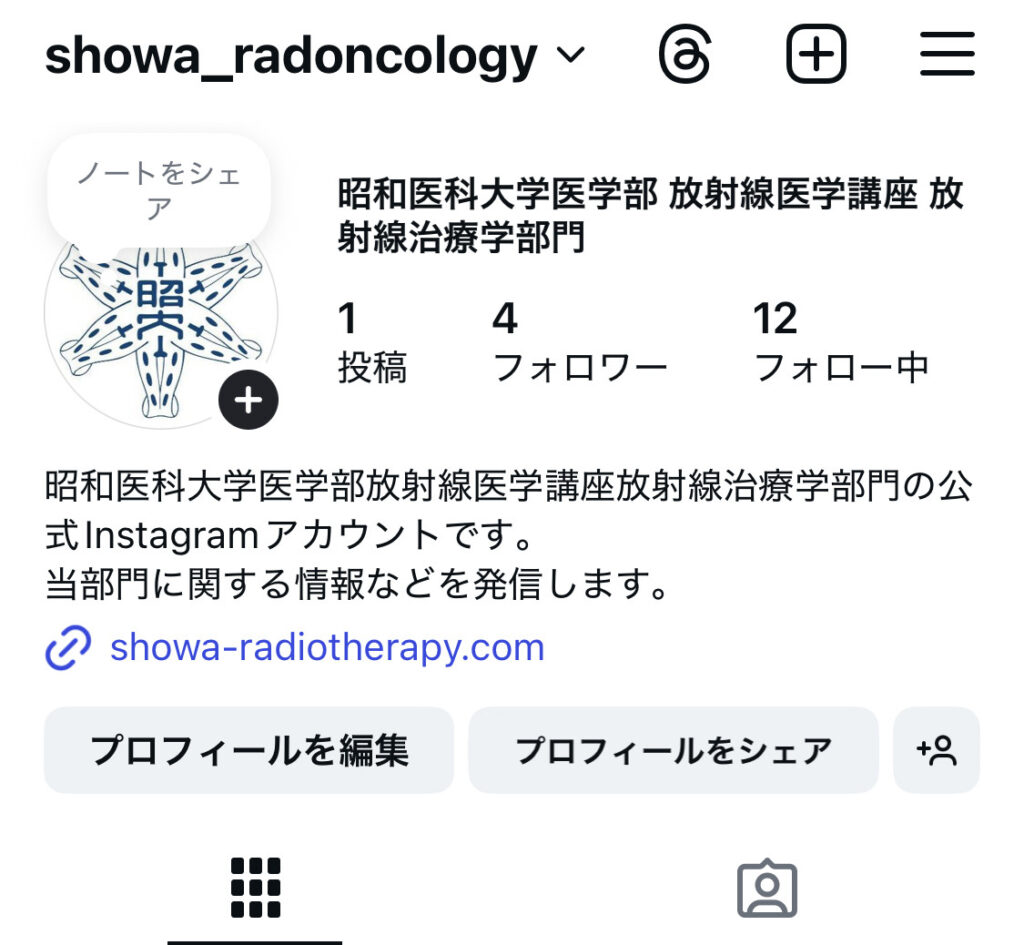Open the showa-radiotherapy.com link
The width and height of the screenshot is (1024, 945).
[326, 647]
